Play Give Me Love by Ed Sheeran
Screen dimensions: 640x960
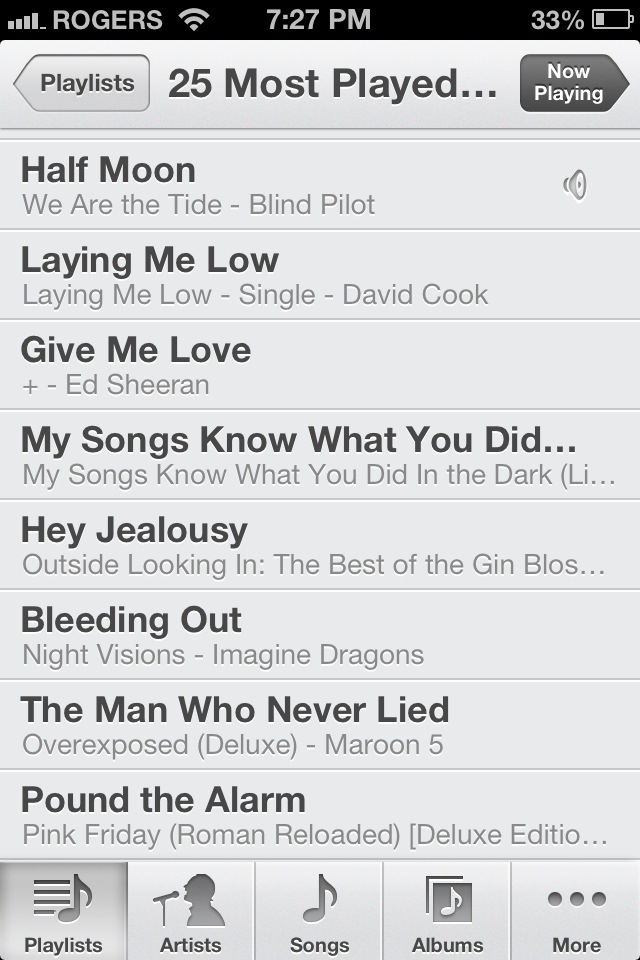pos(300,366)
